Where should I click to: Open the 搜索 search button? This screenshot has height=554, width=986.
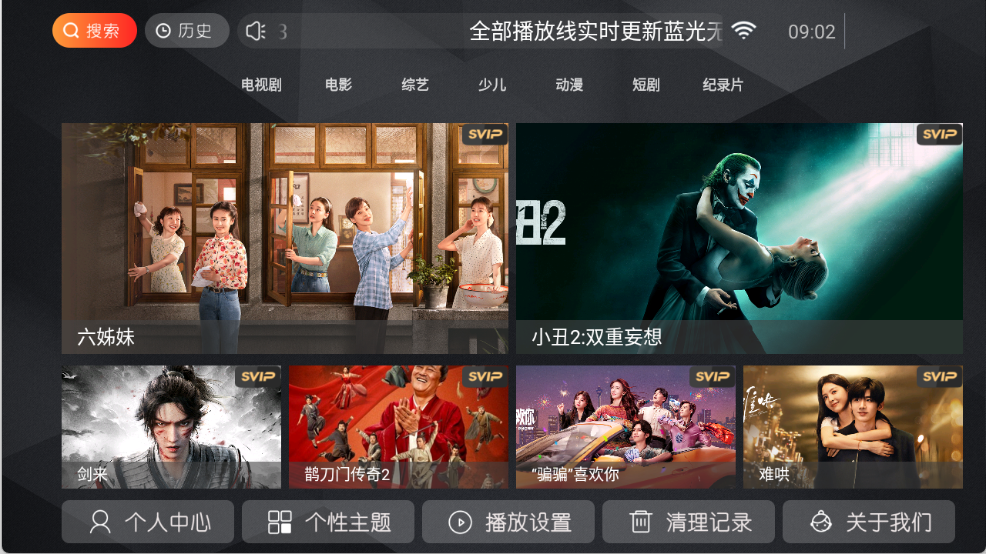(94, 31)
